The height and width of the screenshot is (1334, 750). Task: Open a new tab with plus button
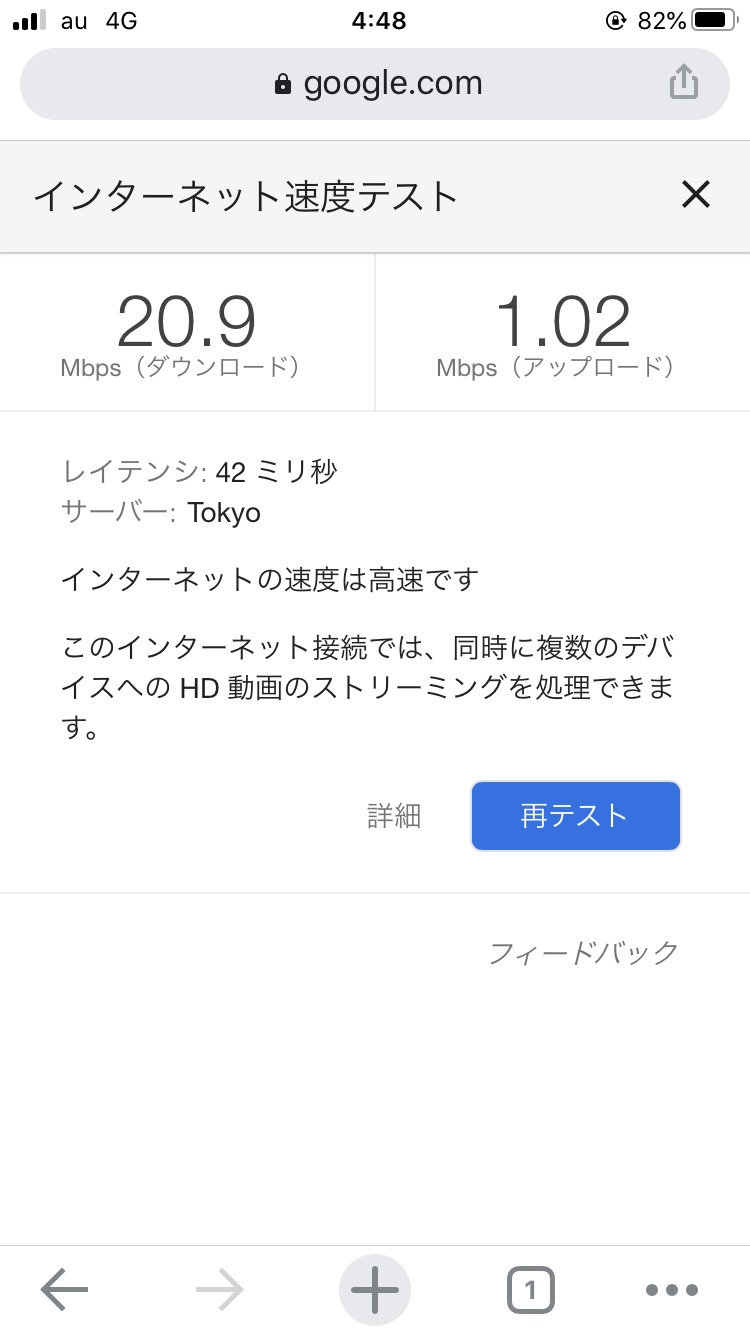pos(375,1290)
